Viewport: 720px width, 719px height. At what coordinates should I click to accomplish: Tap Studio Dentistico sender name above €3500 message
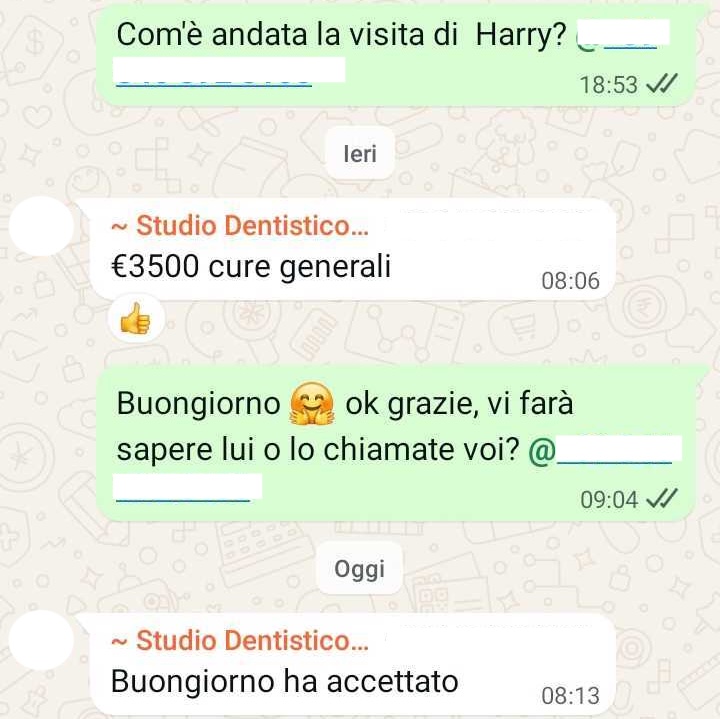pyautogui.click(x=240, y=227)
